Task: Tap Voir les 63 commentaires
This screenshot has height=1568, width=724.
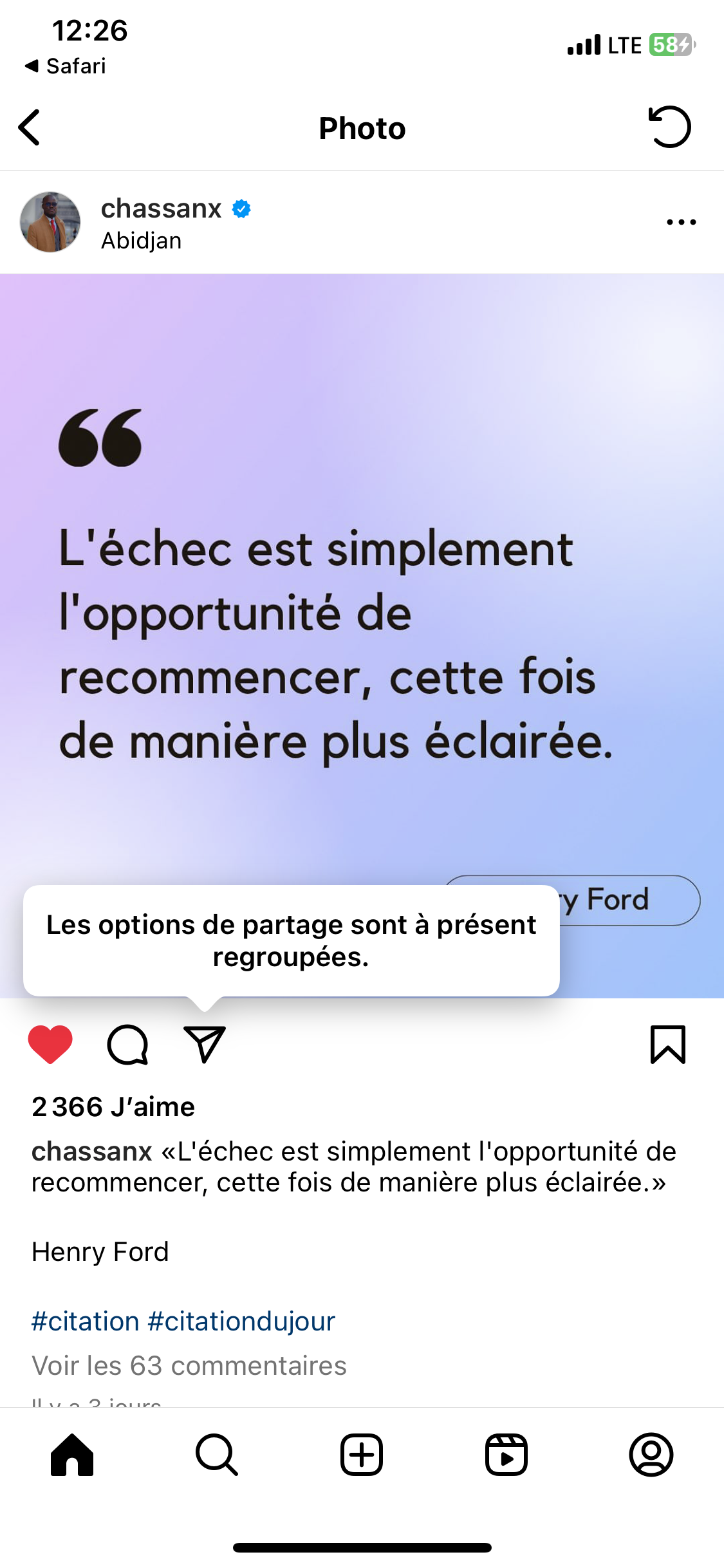Action: pos(189,1365)
